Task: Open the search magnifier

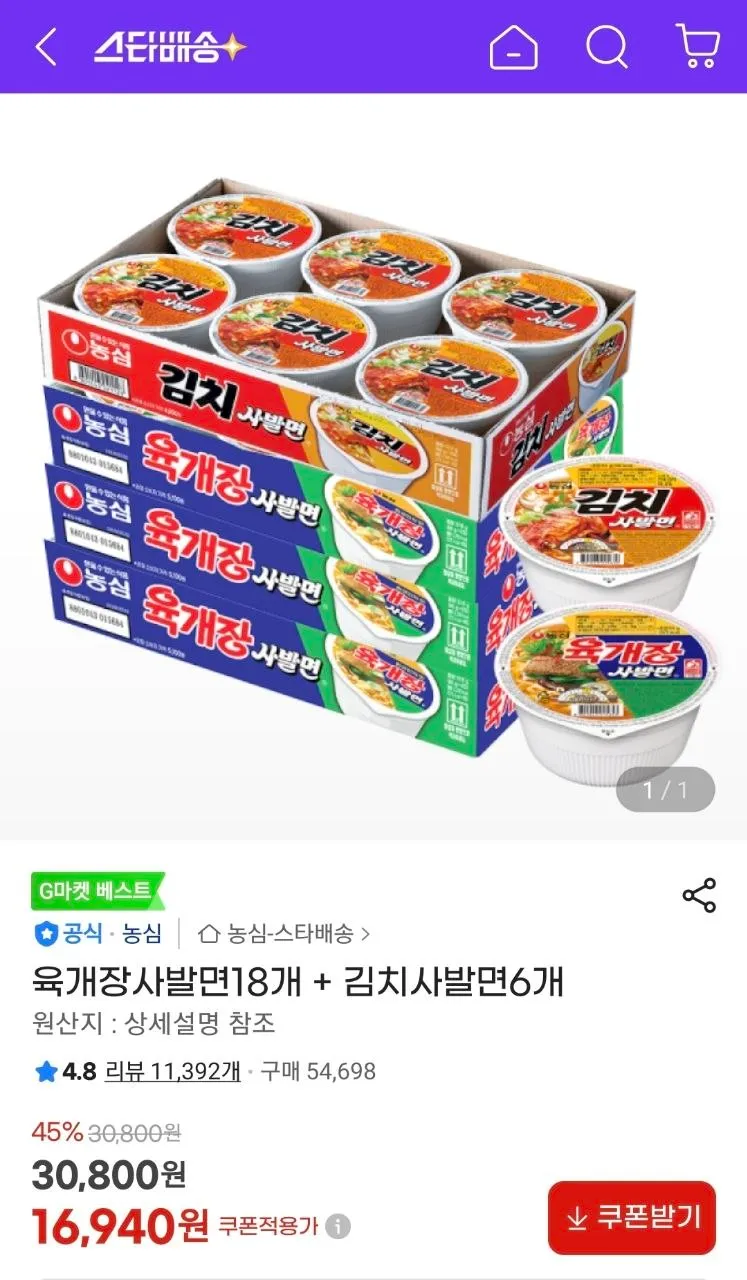Action: pyautogui.click(x=606, y=47)
